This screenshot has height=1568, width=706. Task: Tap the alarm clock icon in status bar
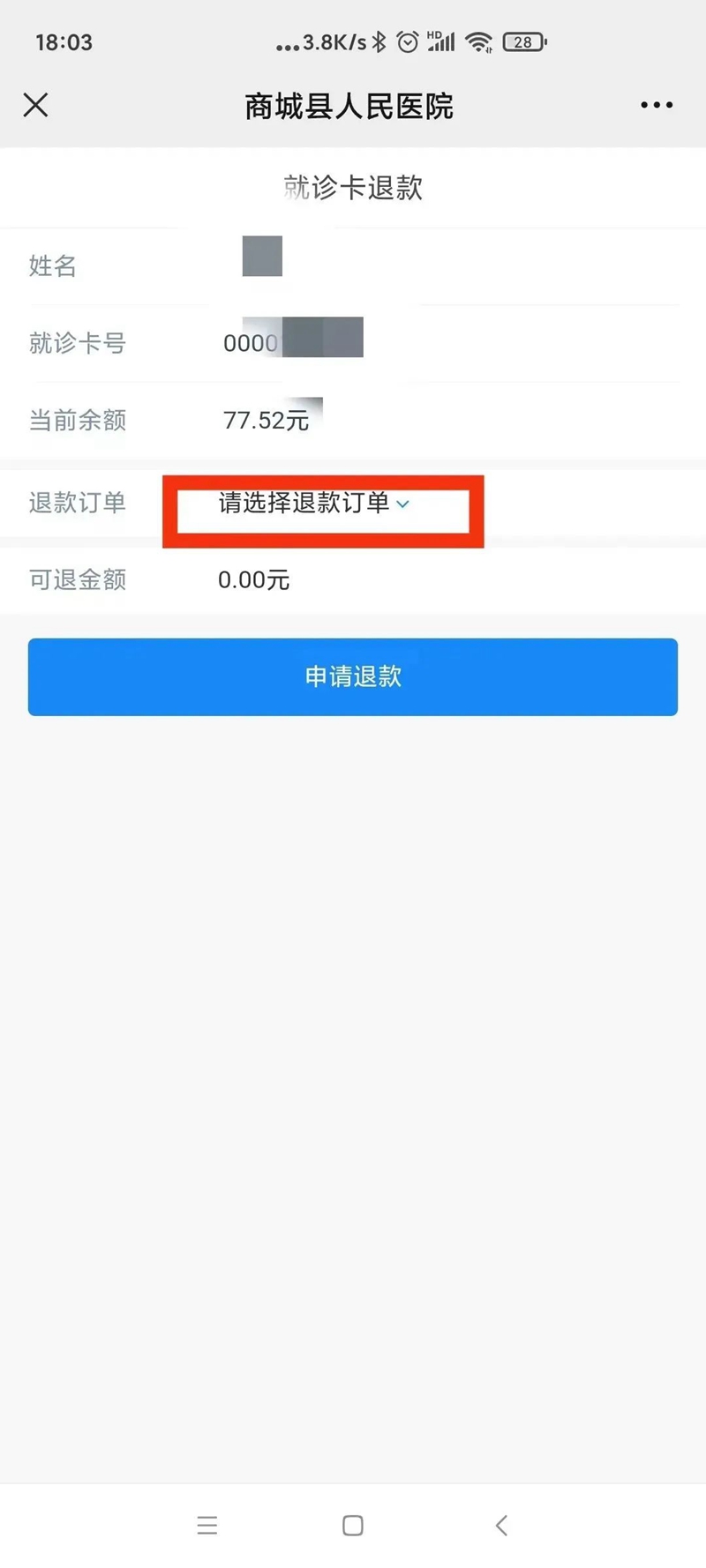pos(408,41)
